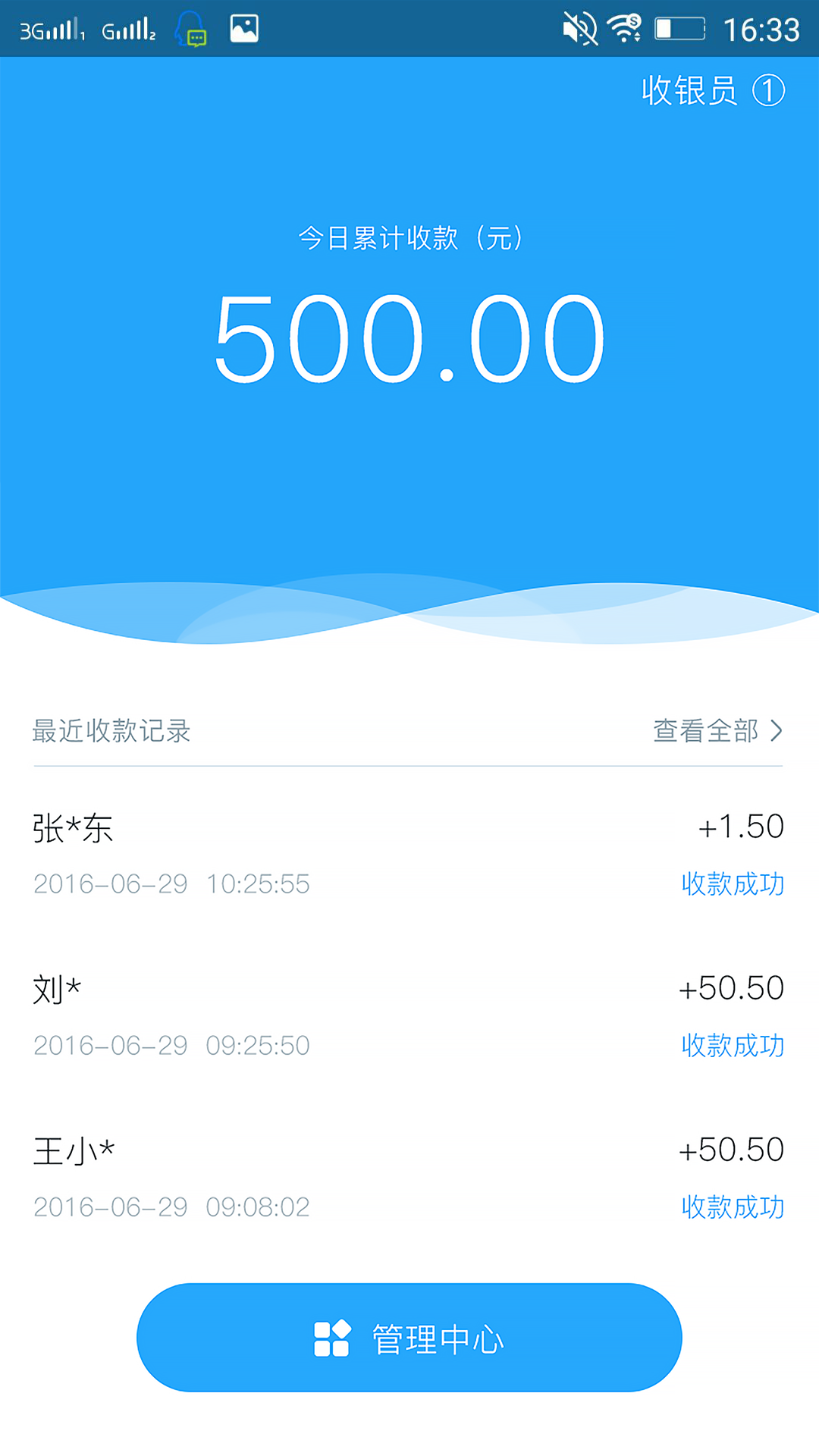This screenshot has height=1456, width=819.
Task: Open the 查看全部 link
Action: [705, 731]
